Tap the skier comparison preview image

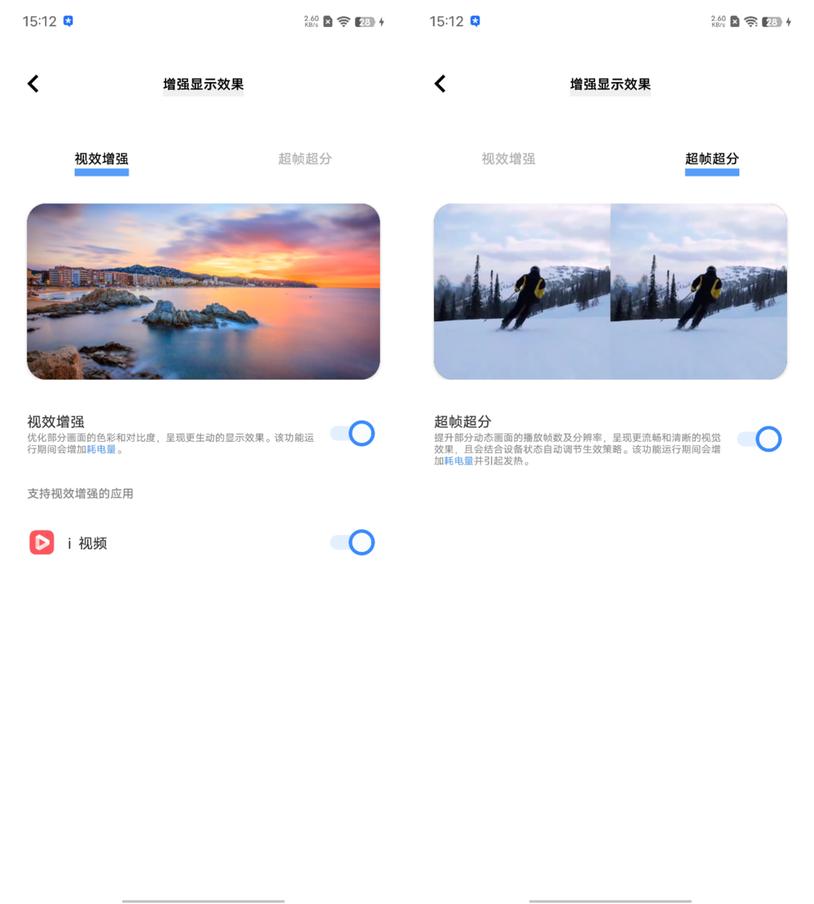point(610,291)
